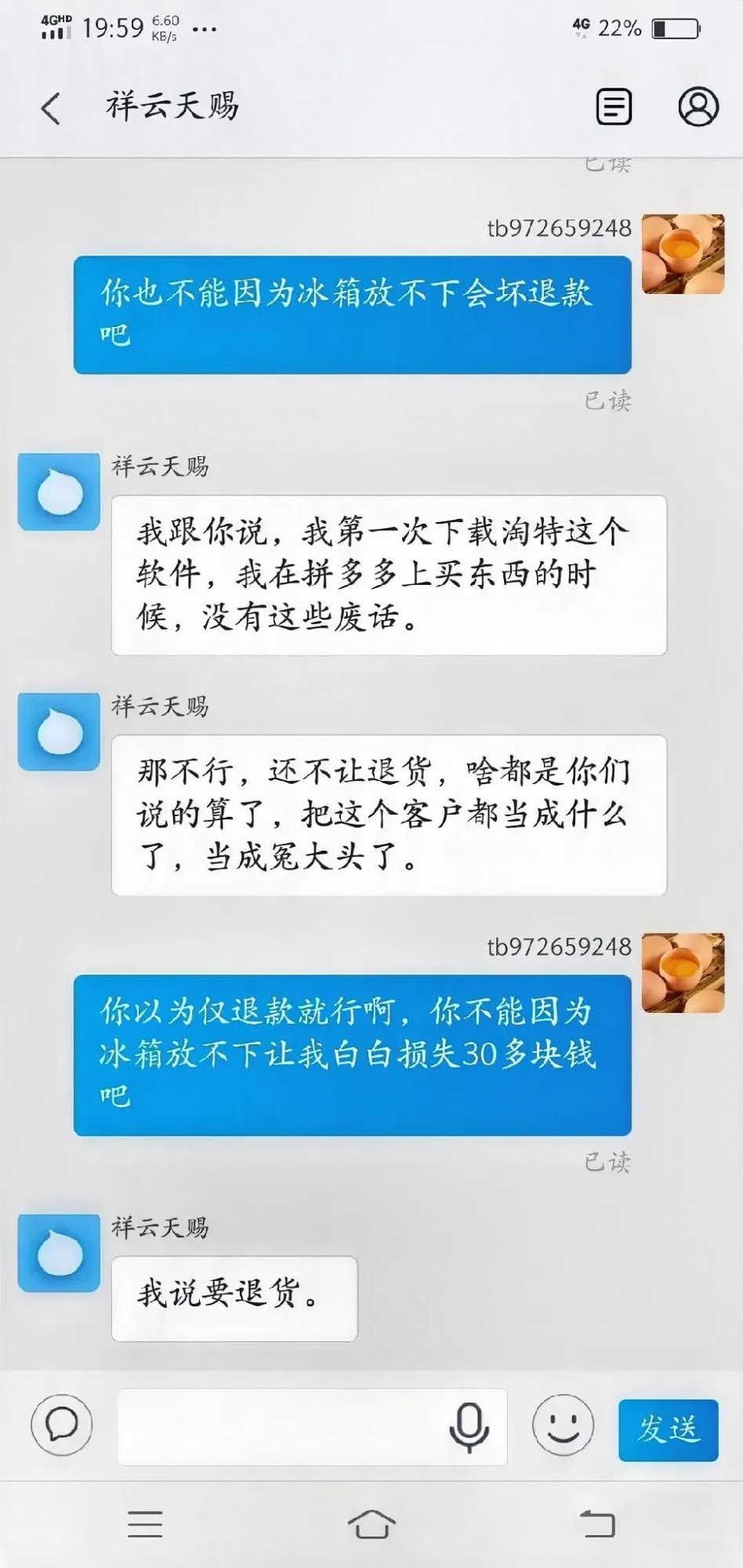This screenshot has width=743, height=1568.
Task: Tap the microphone for voice input
Action: [469, 1427]
